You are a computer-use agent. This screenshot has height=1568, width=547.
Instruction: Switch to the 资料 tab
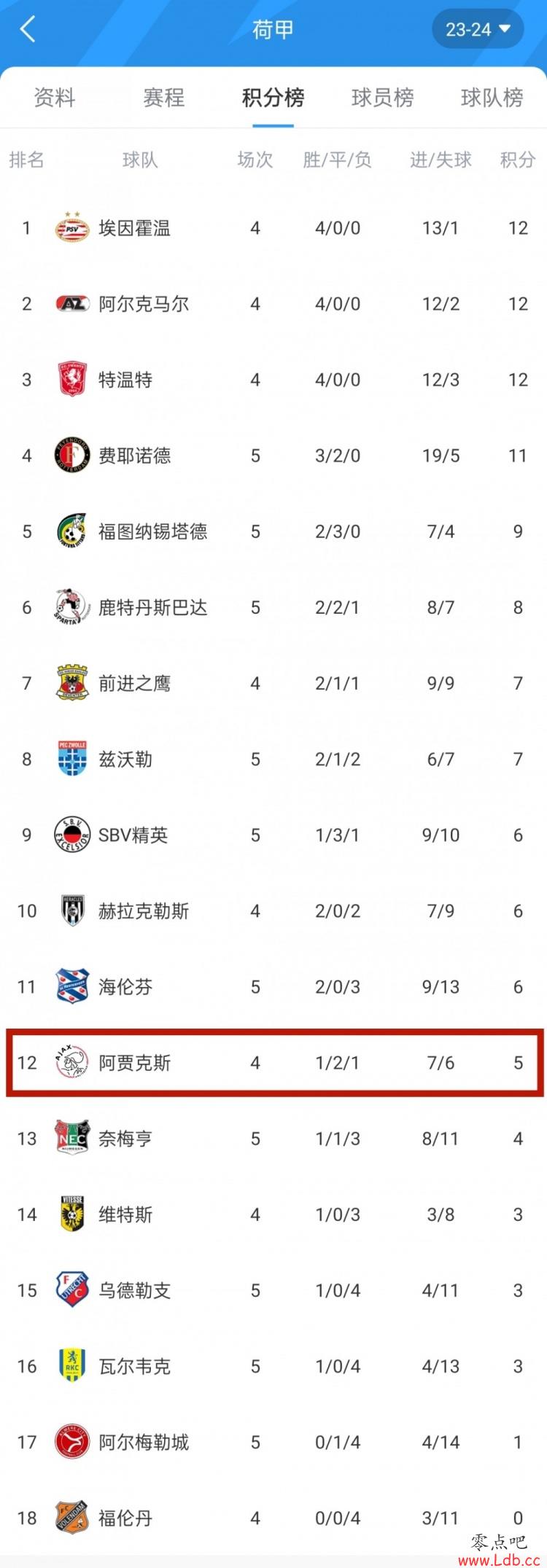point(55,98)
